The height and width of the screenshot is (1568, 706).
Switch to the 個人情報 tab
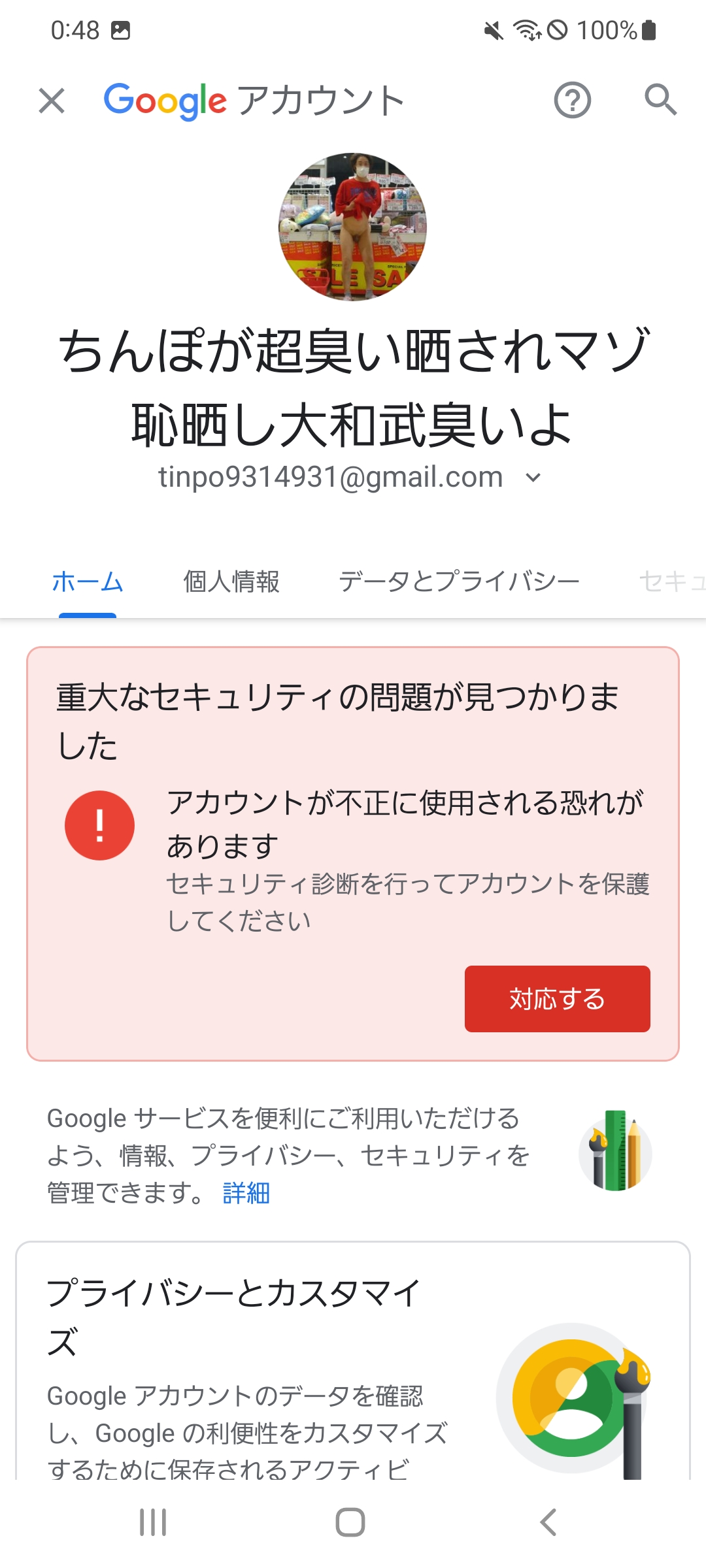(232, 580)
